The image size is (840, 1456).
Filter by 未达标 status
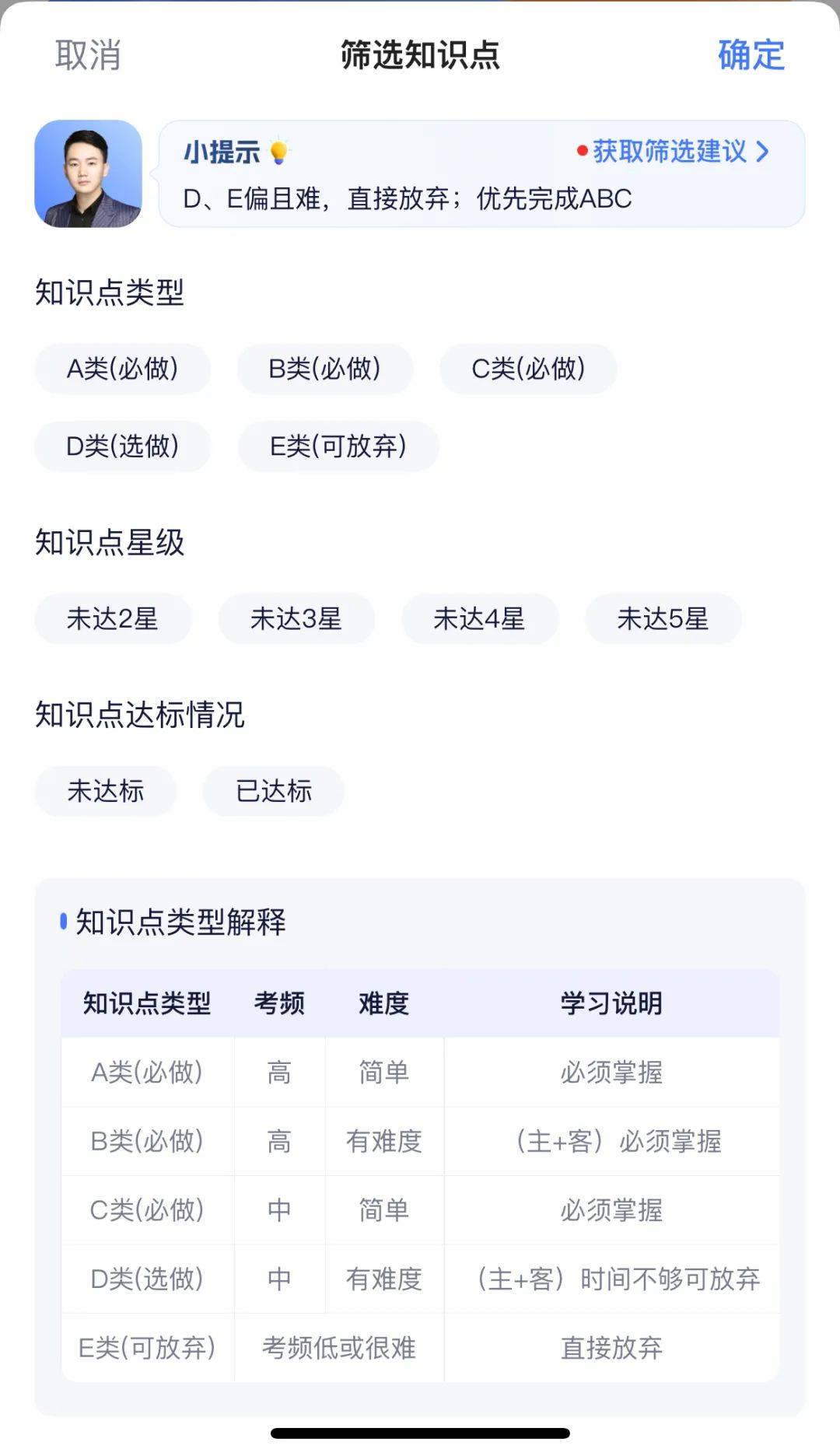pyautogui.click(x=106, y=791)
